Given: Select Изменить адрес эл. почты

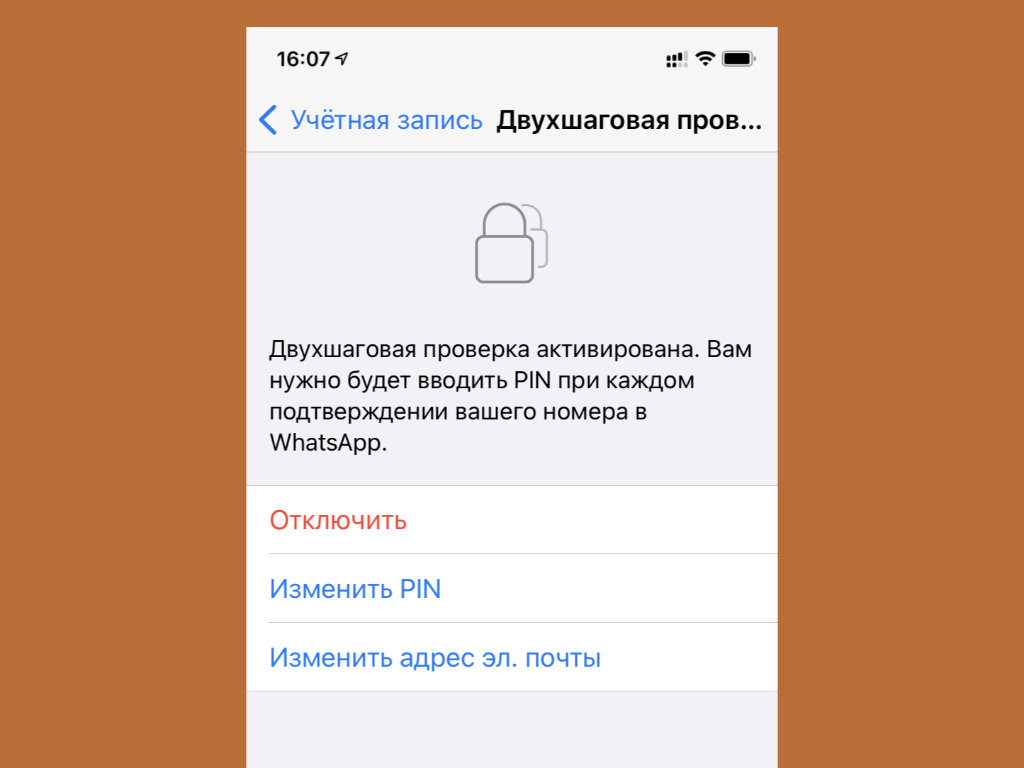Looking at the screenshot, I should pos(435,658).
